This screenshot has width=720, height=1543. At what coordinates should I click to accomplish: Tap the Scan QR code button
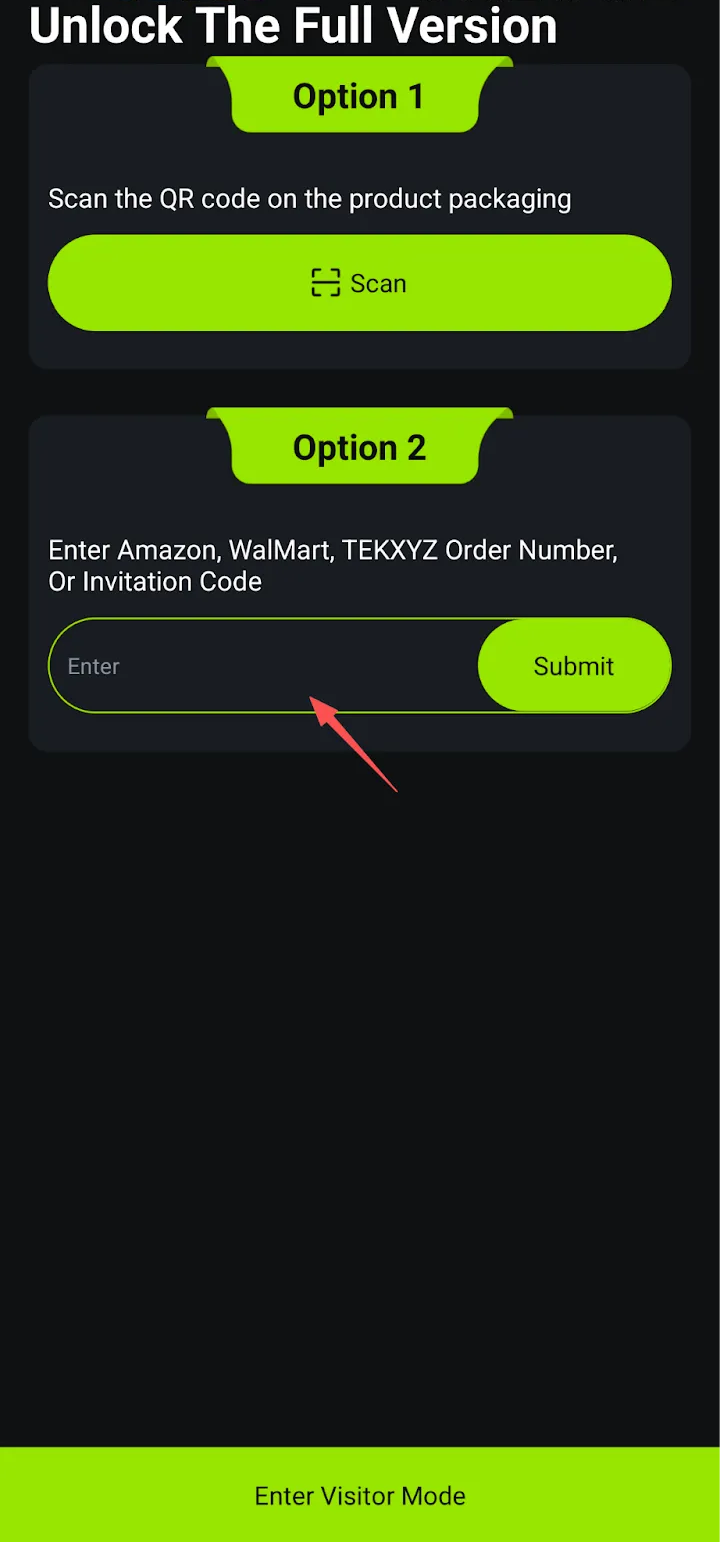click(x=359, y=283)
